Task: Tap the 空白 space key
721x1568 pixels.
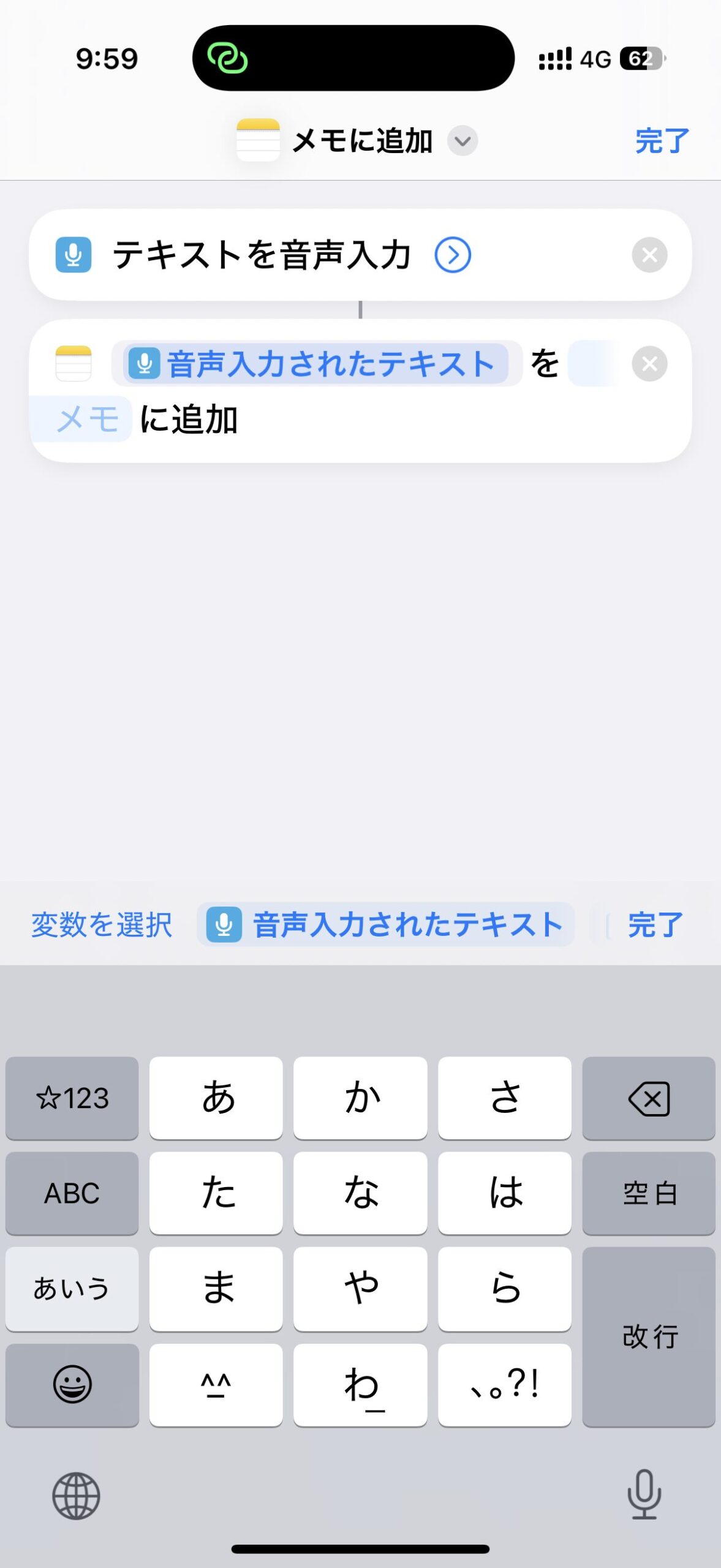Action: click(x=649, y=1193)
